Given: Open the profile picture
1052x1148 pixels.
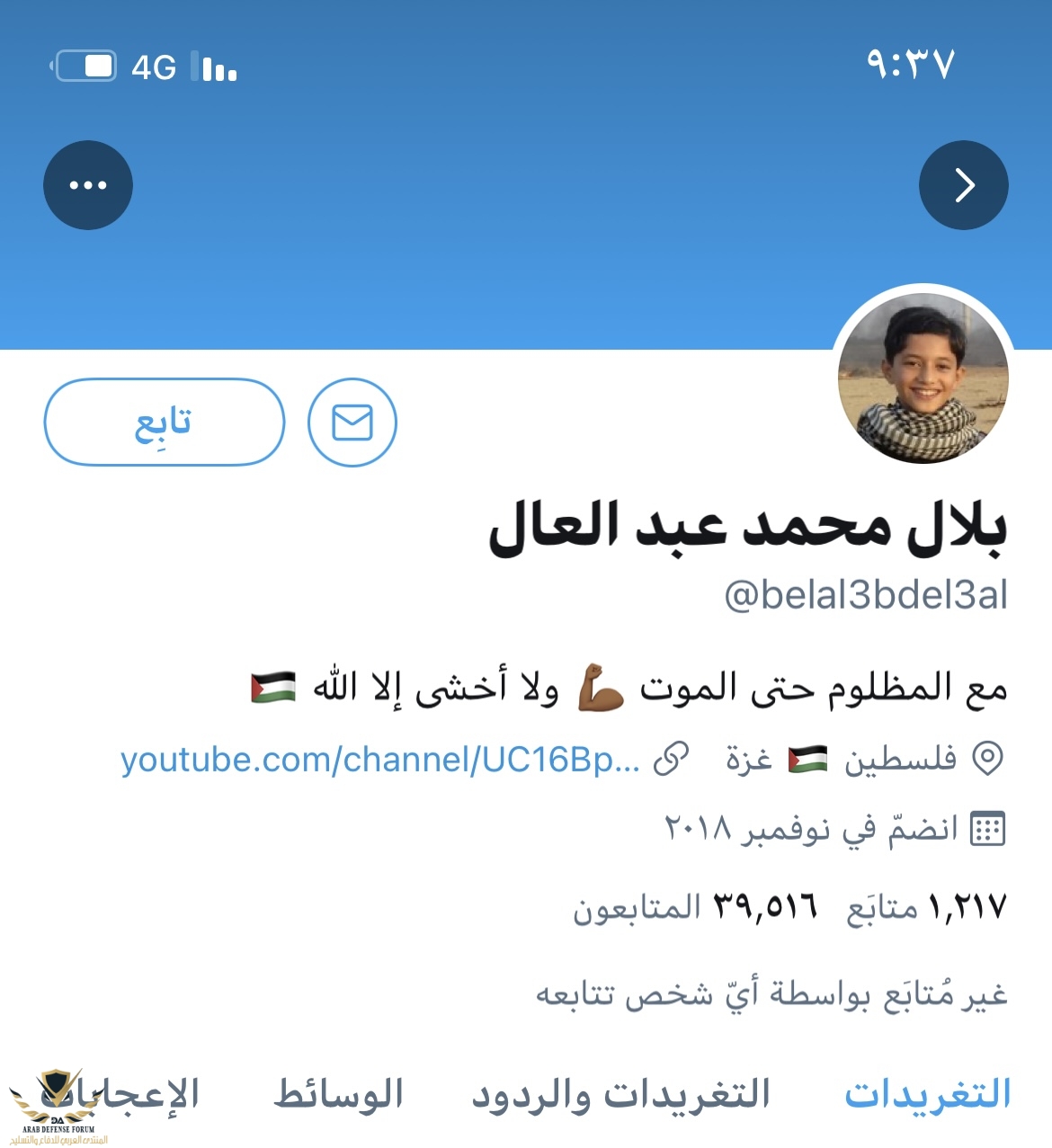Looking at the screenshot, I should [x=923, y=379].
